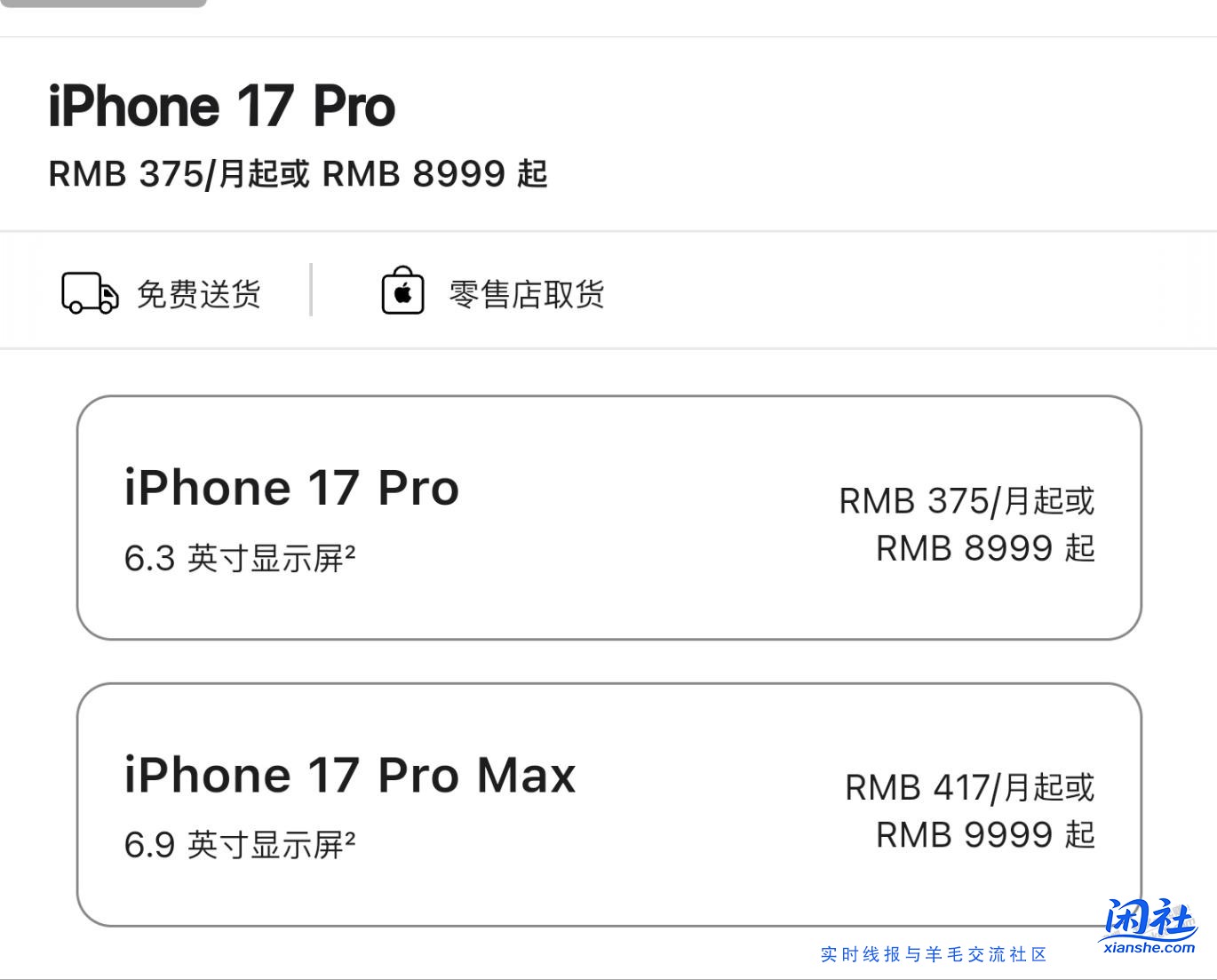Select the iPhone 17 Pro 6.3-inch model
Image resolution: width=1217 pixels, height=980 pixels.
point(608,518)
